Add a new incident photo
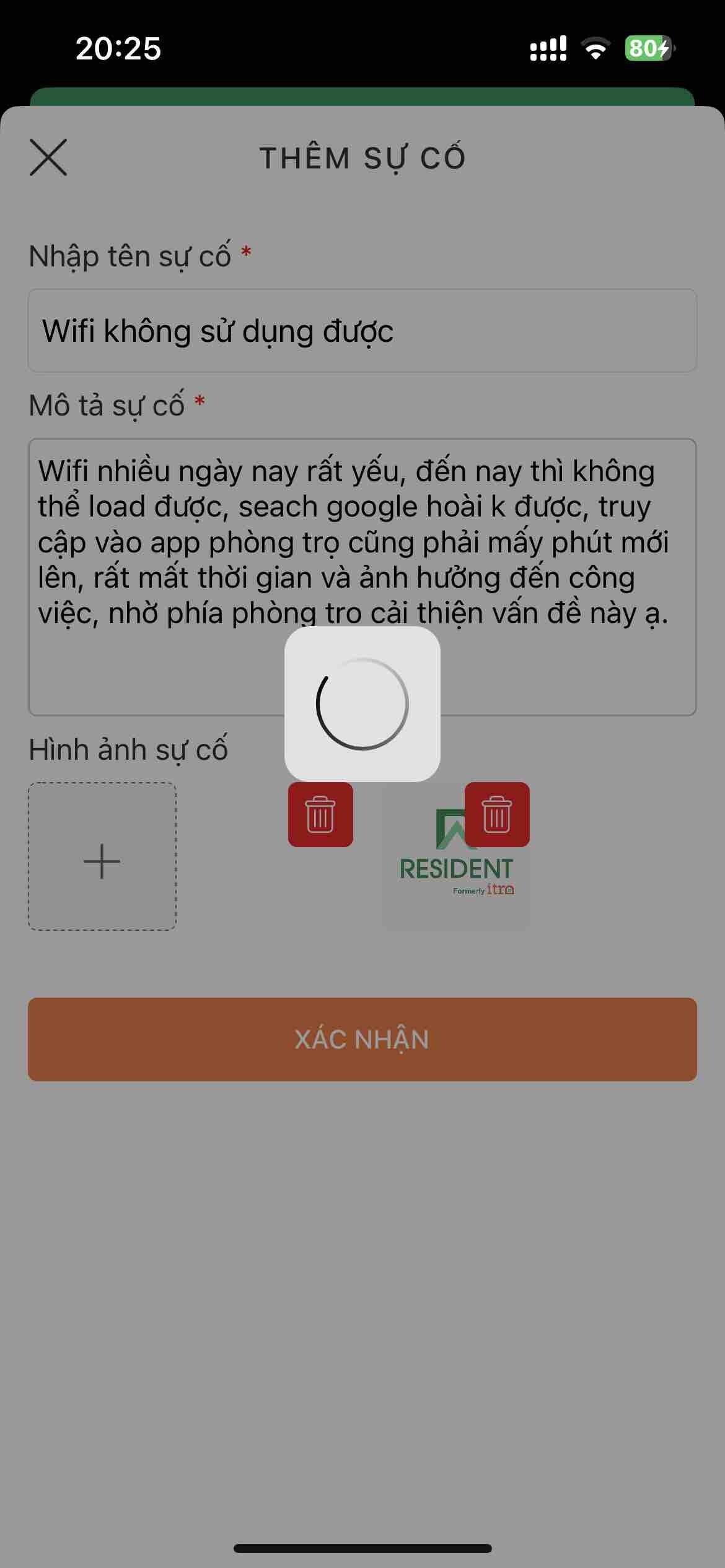Viewport: 725px width, 1568px height. tap(102, 856)
